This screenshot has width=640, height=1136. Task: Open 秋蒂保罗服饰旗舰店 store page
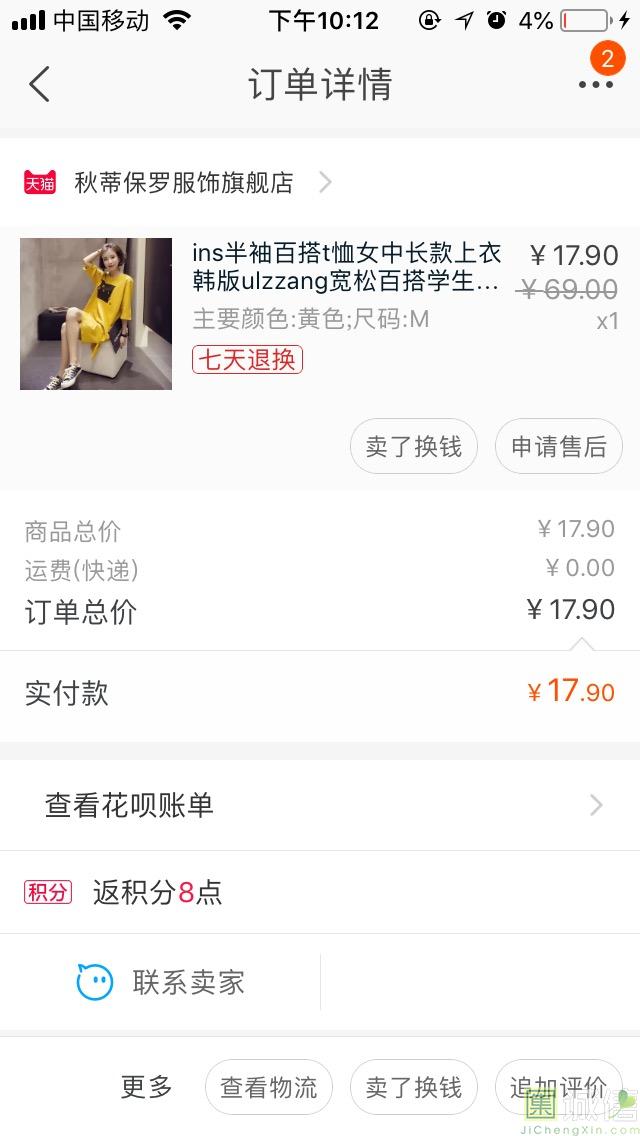coord(183,183)
